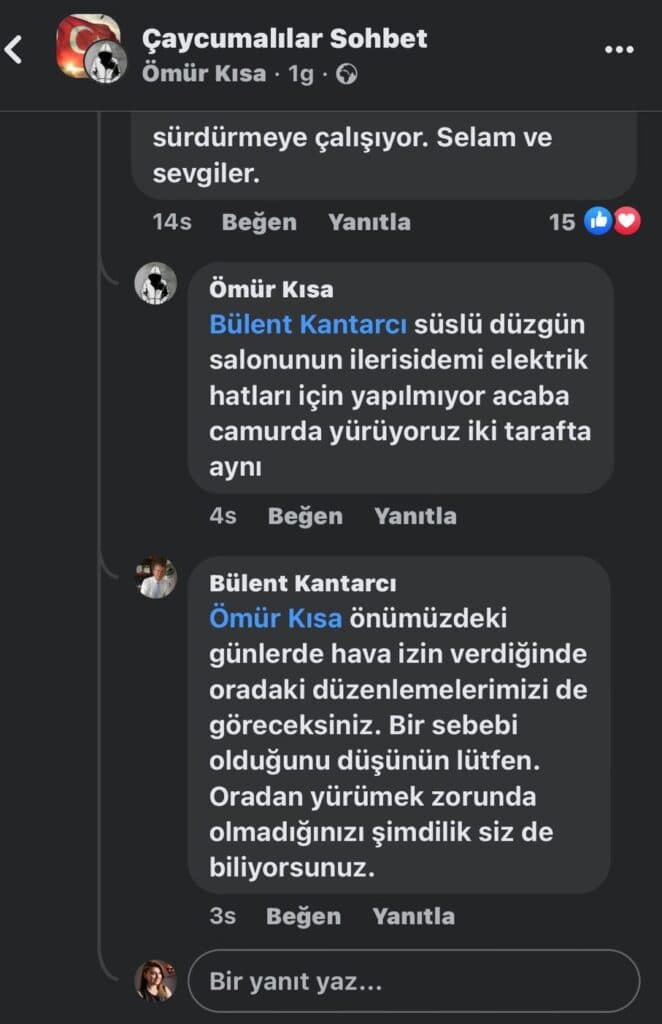The image size is (662, 1024).
Task: Like Bülent Kantarcı's reply from 3s ago
Action: (303, 916)
